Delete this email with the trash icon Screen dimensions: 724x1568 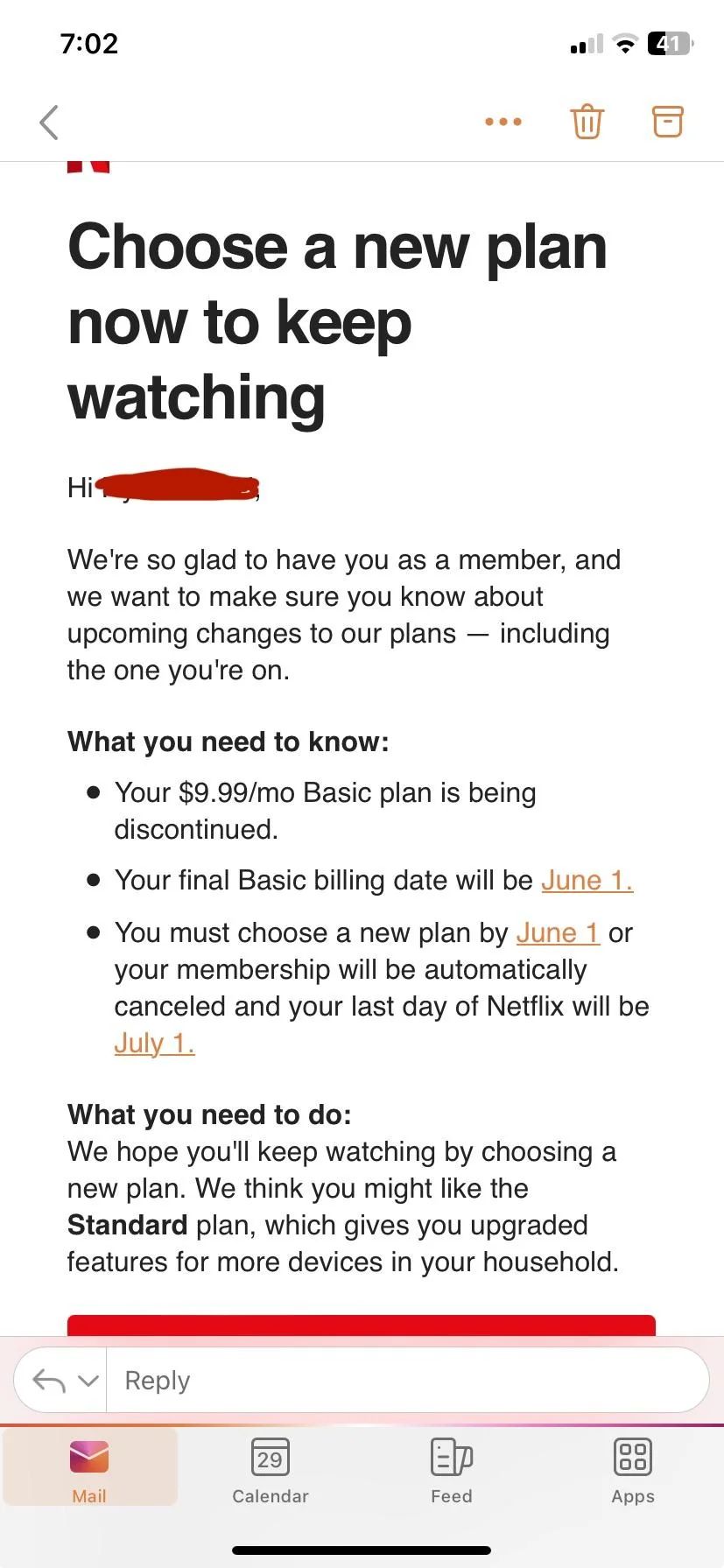point(587,122)
